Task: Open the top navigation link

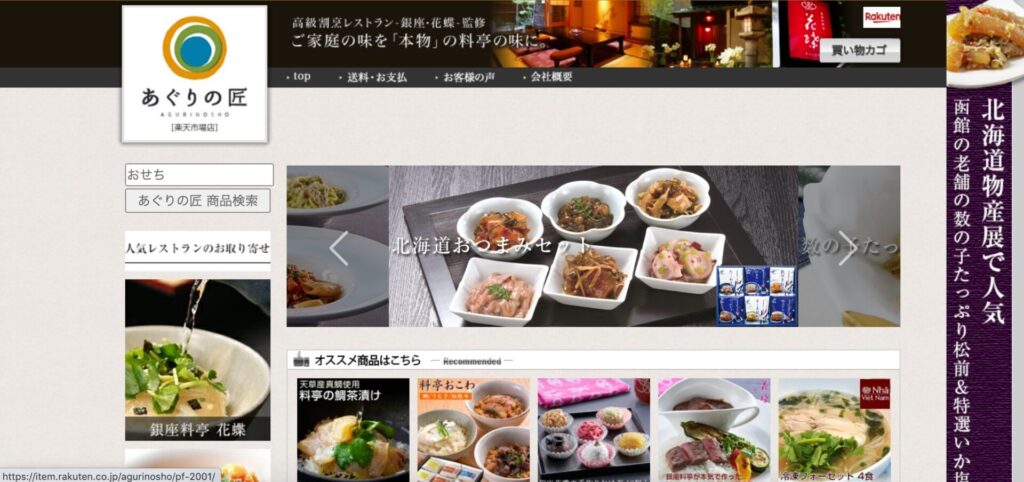Action: click(300, 77)
